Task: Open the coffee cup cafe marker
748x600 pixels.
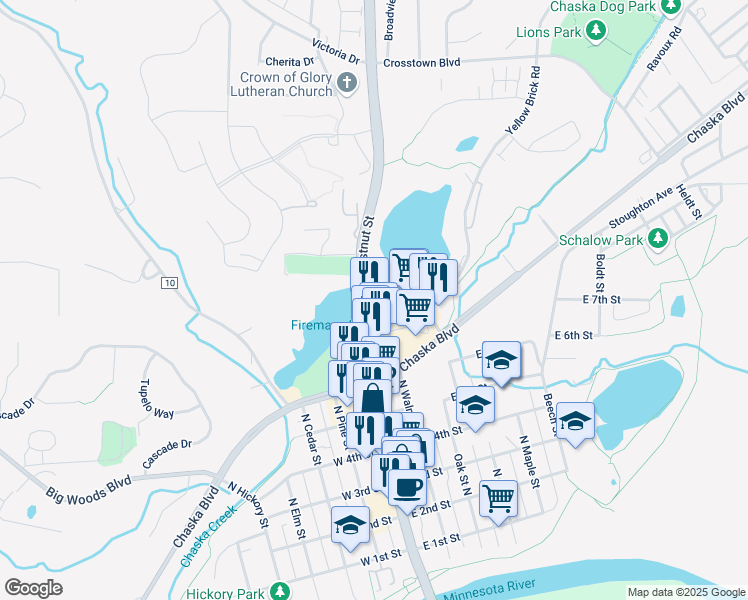Action: [406, 487]
